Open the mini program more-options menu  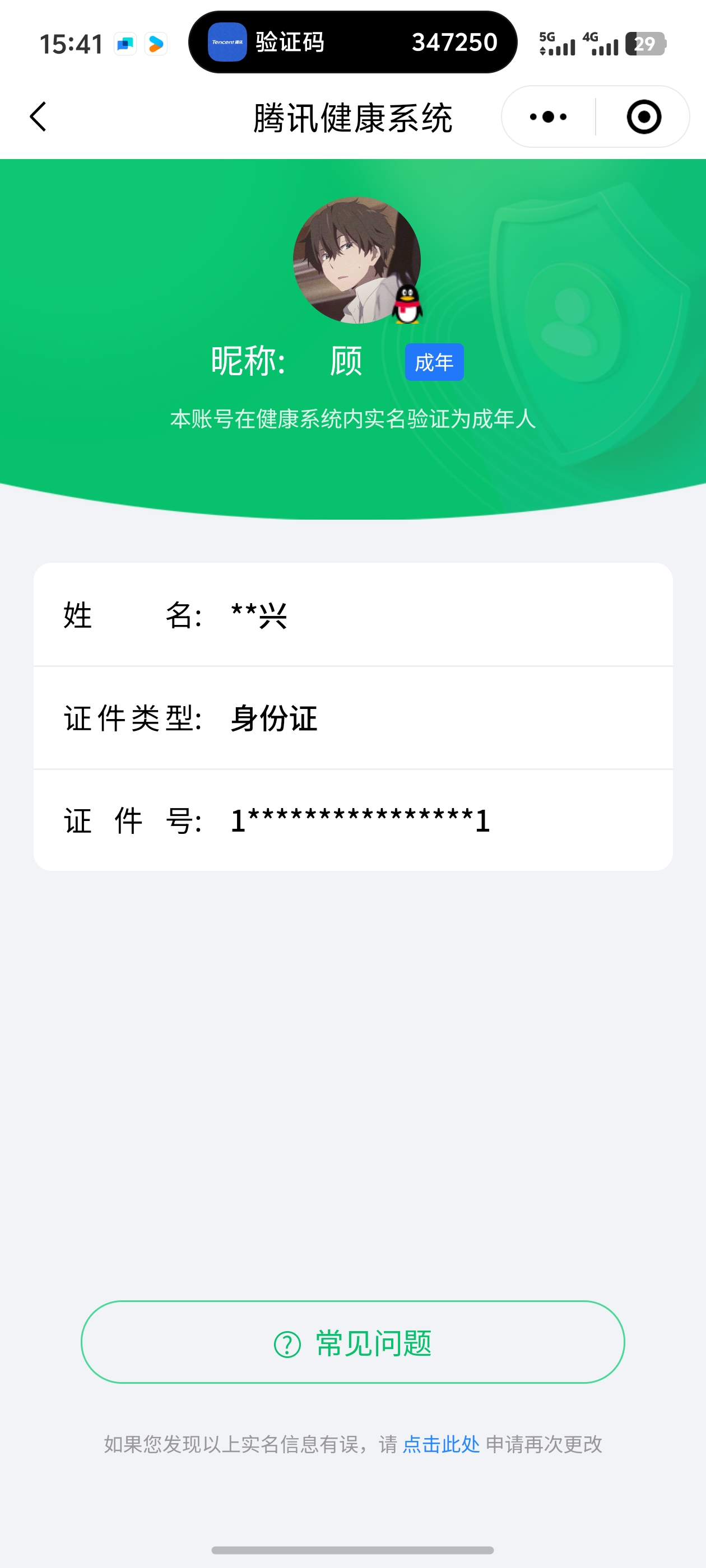click(x=547, y=116)
